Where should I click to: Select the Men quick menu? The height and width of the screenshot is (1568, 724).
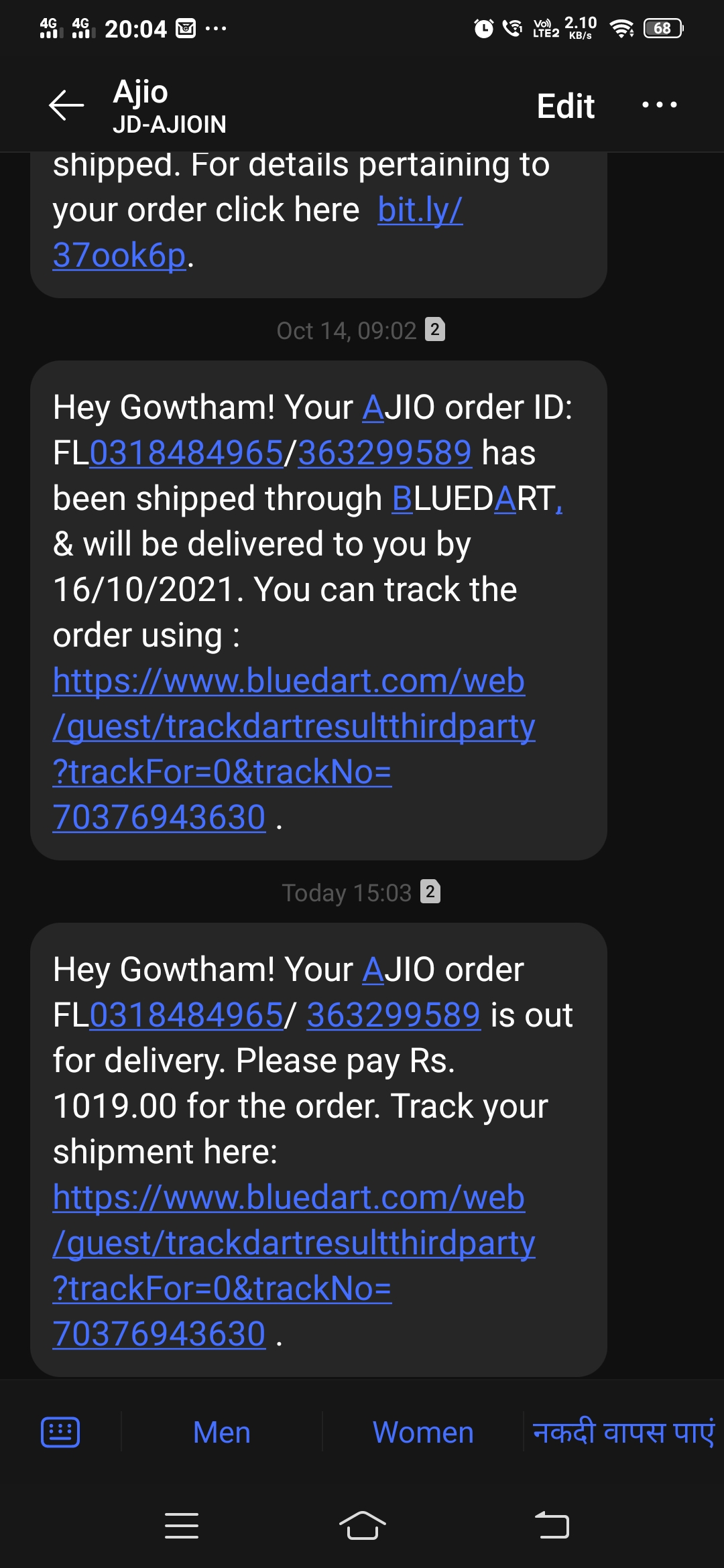[x=221, y=1433]
